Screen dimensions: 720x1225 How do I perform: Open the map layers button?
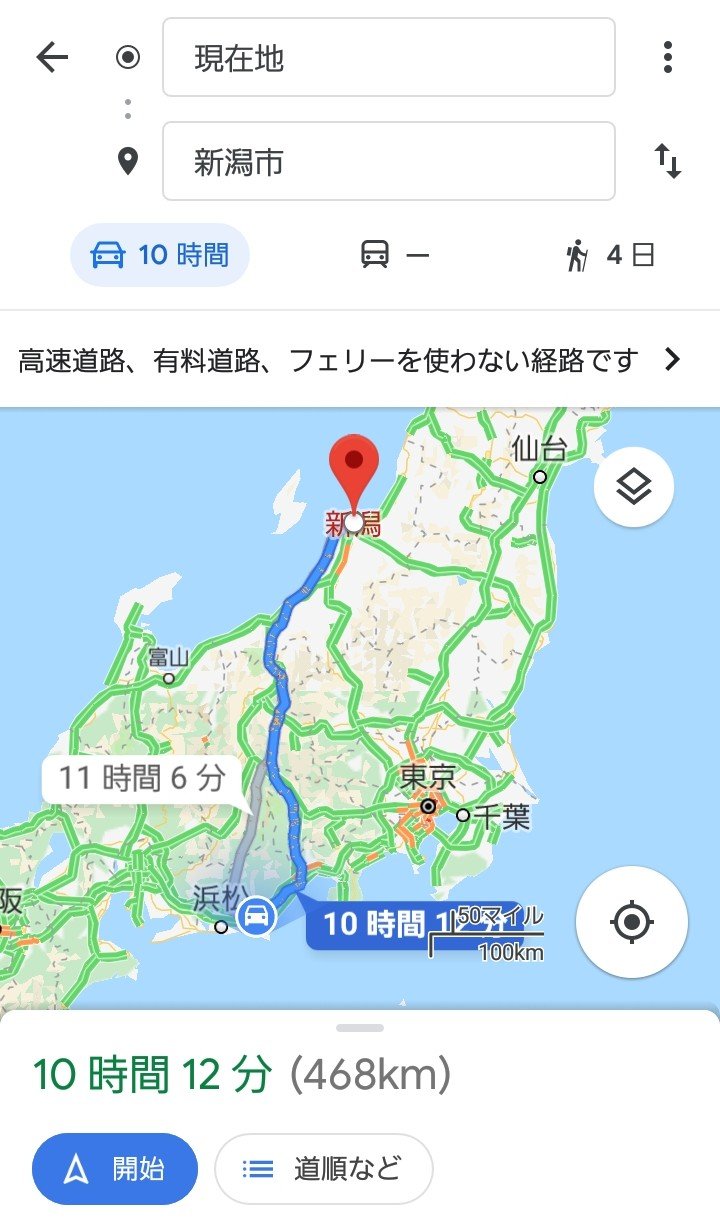[x=634, y=488]
